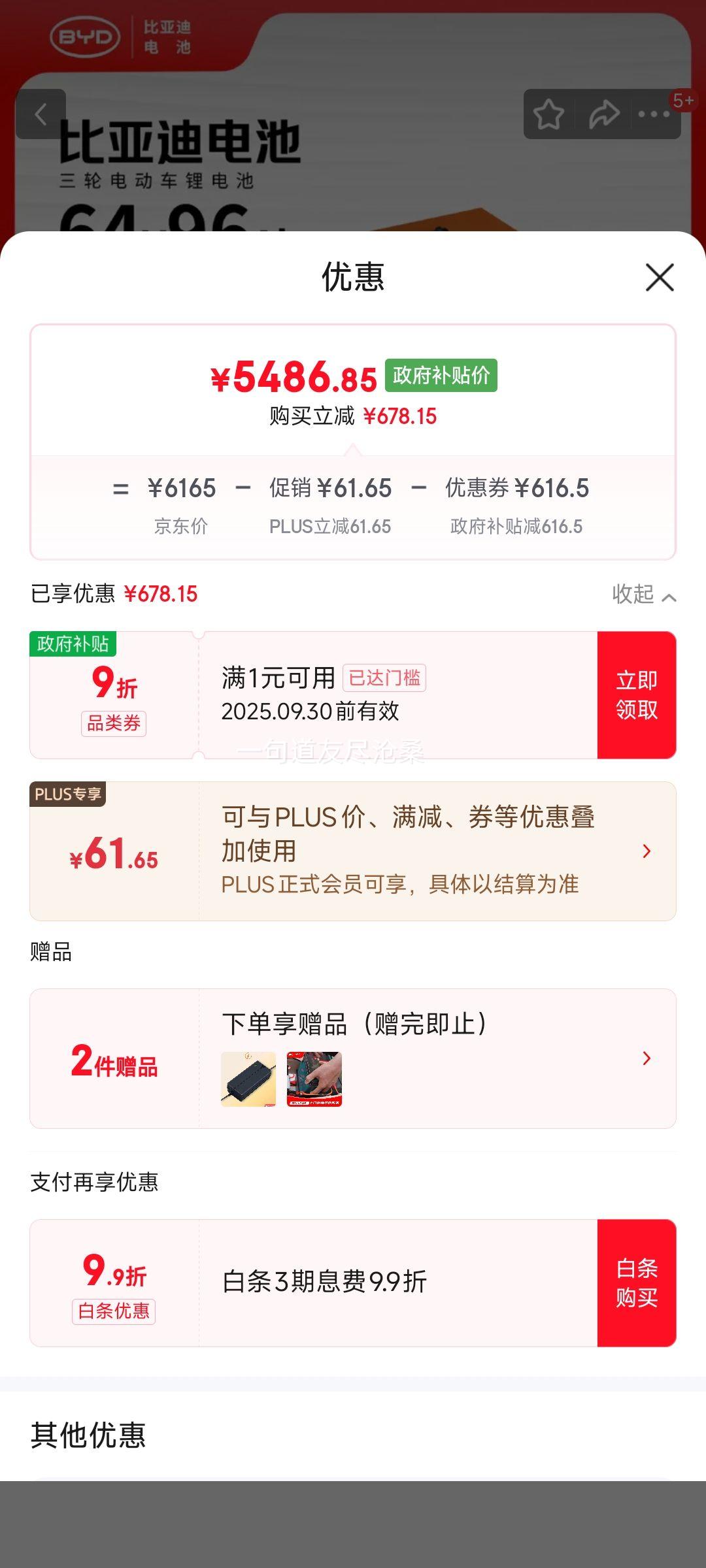The width and height of the screenshot is (706, 1568).
Task: Claim the 政府补贴 9折 coupon with 立即领取
Action: coord(636,694)
